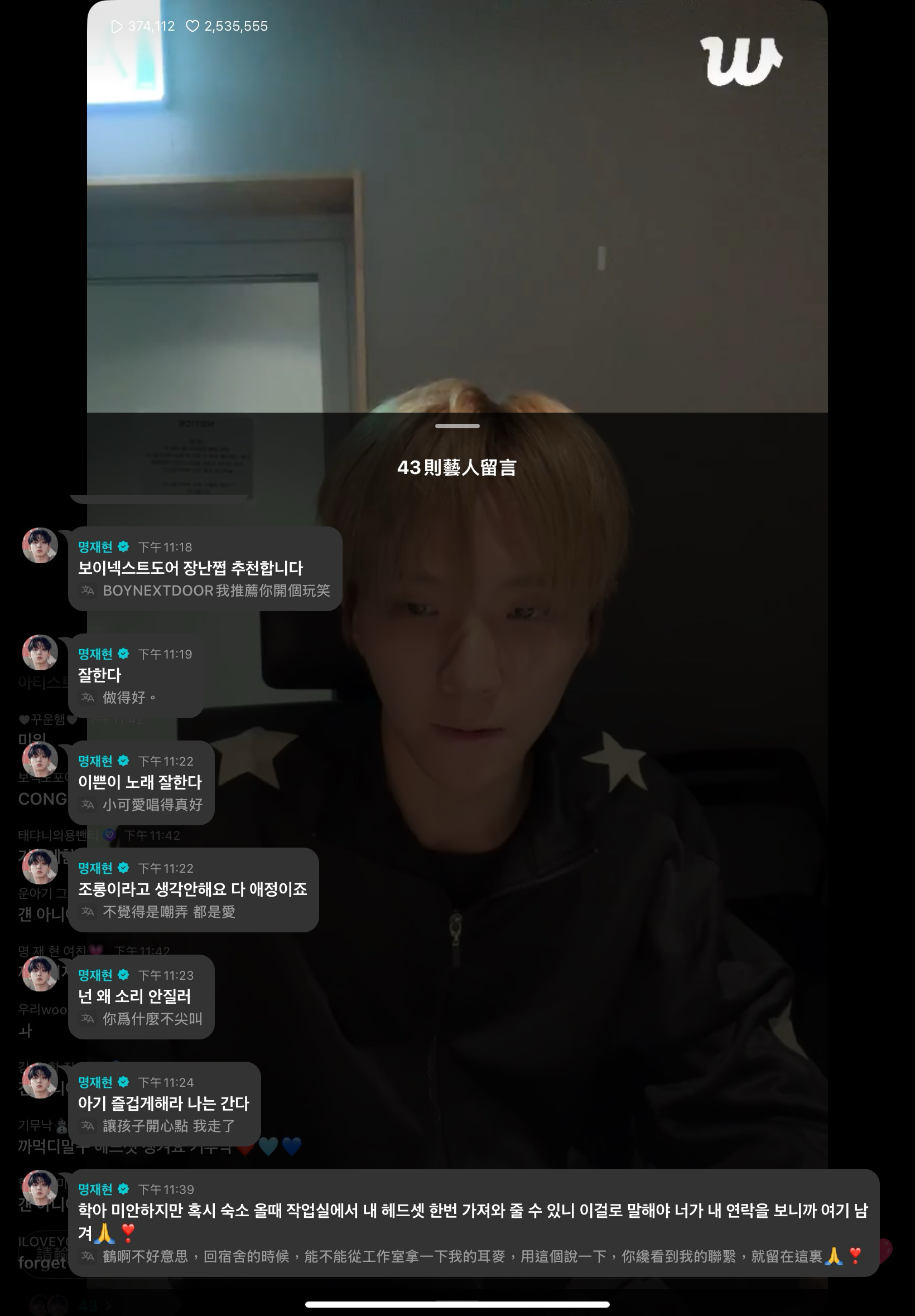Open 명재현's avatar beside the 下午11:18 comment
This screenshot has width=915, height=1316.
click(40, 545)
